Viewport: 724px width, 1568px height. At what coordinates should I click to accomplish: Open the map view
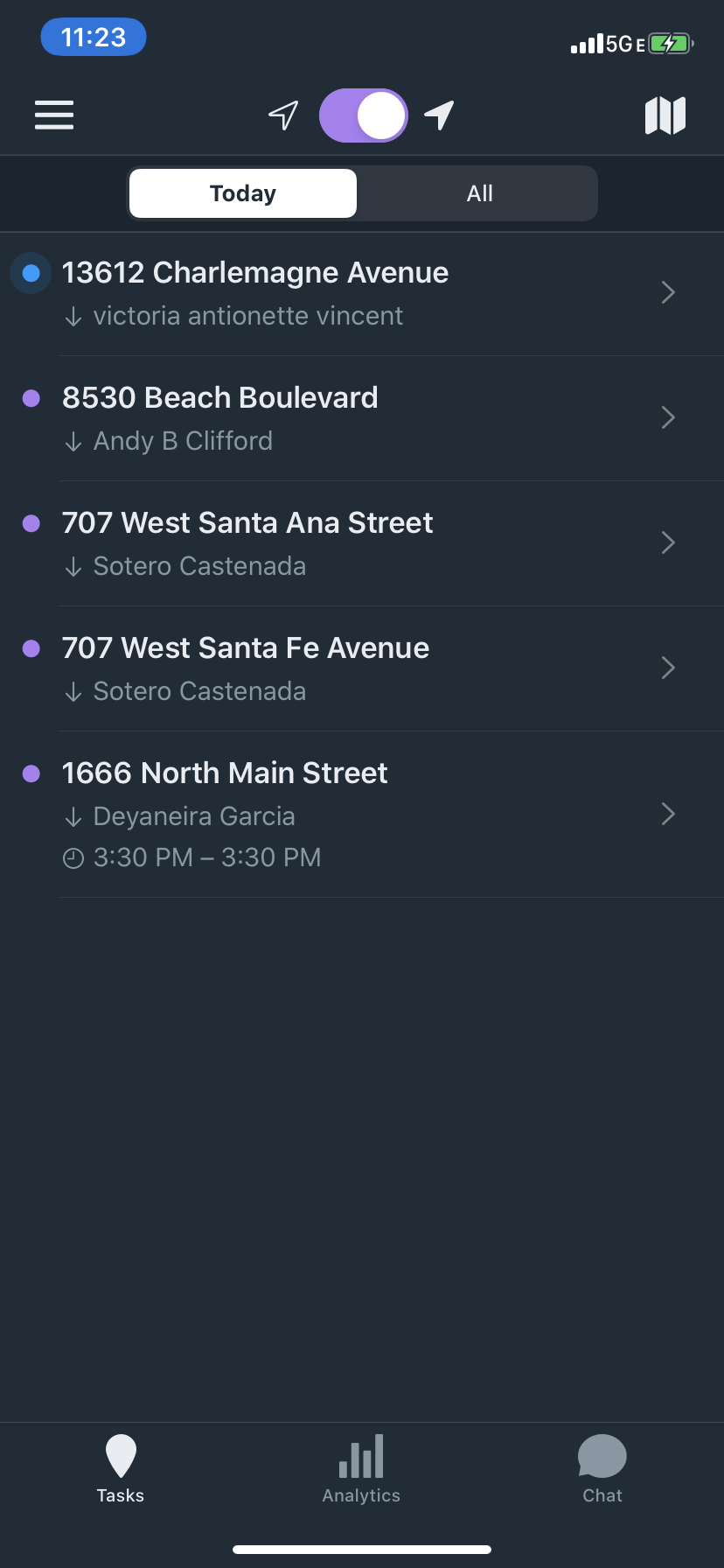click(665, 115)
